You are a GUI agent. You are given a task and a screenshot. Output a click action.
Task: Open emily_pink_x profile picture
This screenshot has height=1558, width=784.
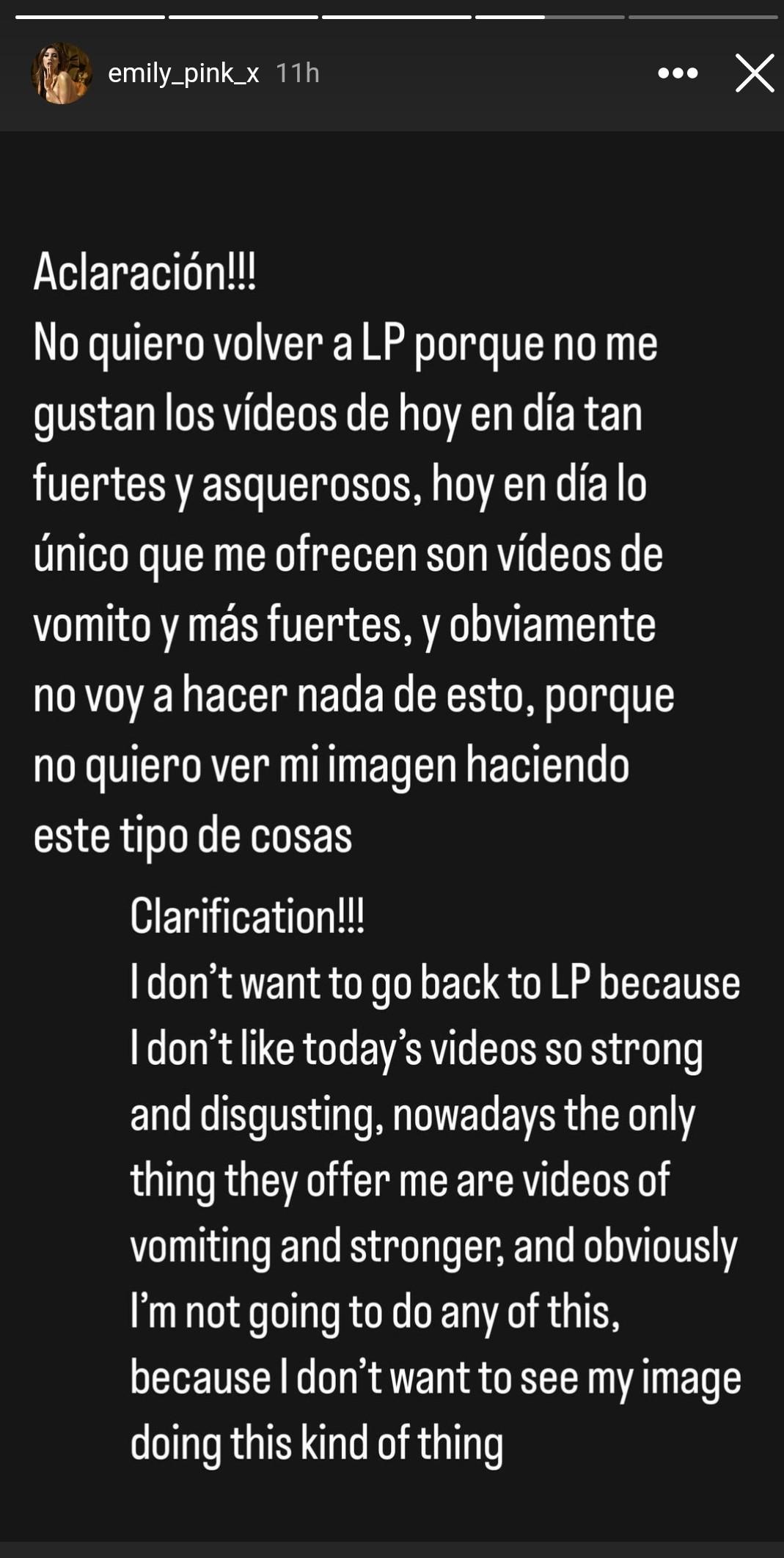click(x=62, y=73)
